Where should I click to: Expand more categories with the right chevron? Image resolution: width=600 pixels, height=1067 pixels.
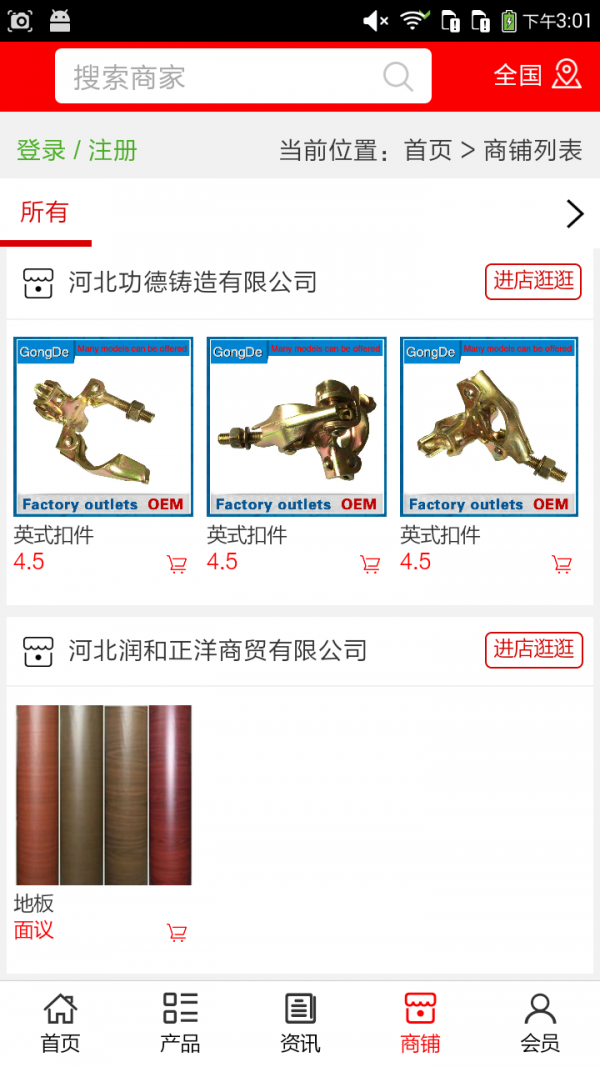tap(574, 213)
